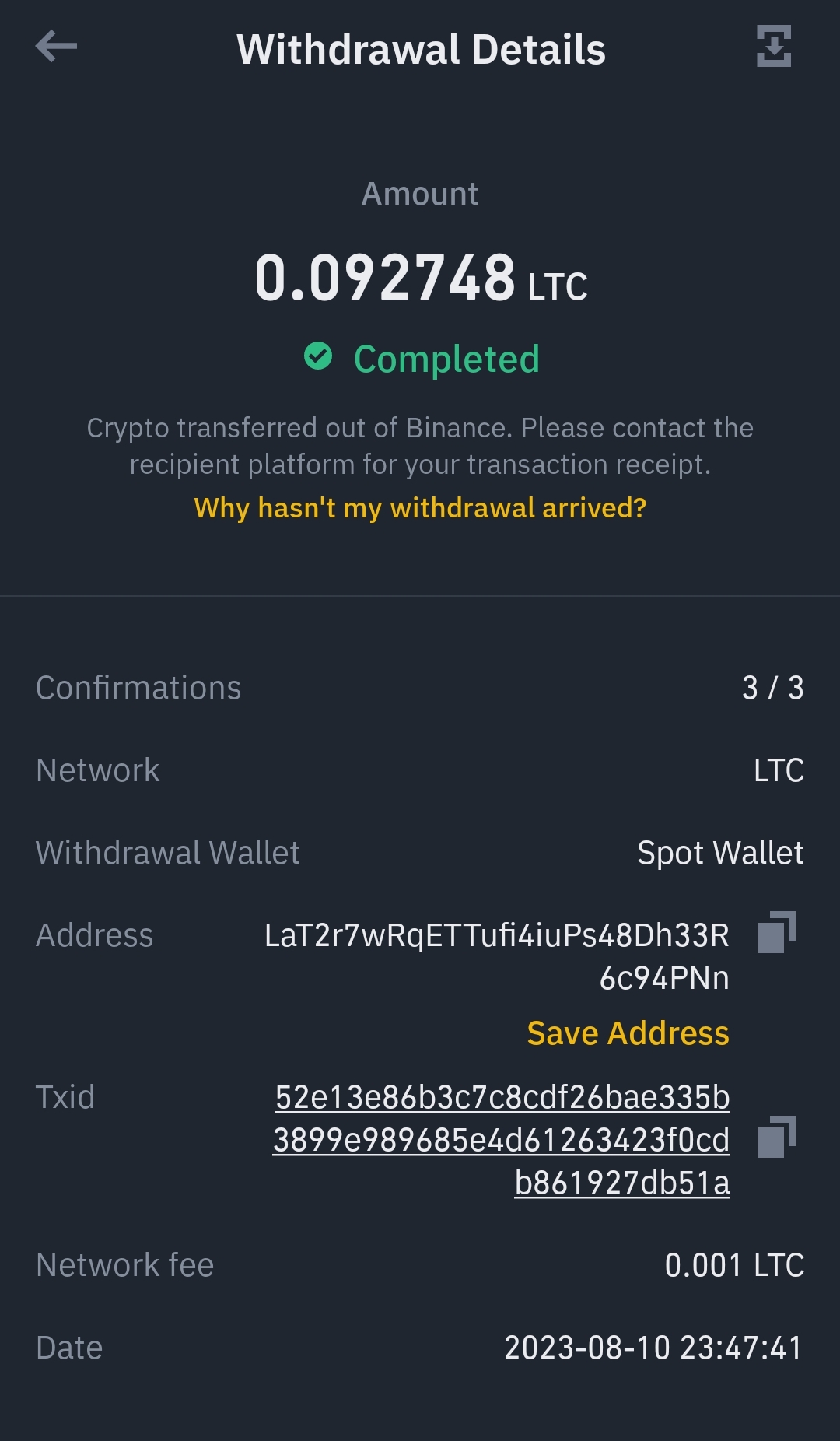Viewport: 840px width, 1441px height.
Task: Tap Save Address
Action: (x=628, y=1033)
